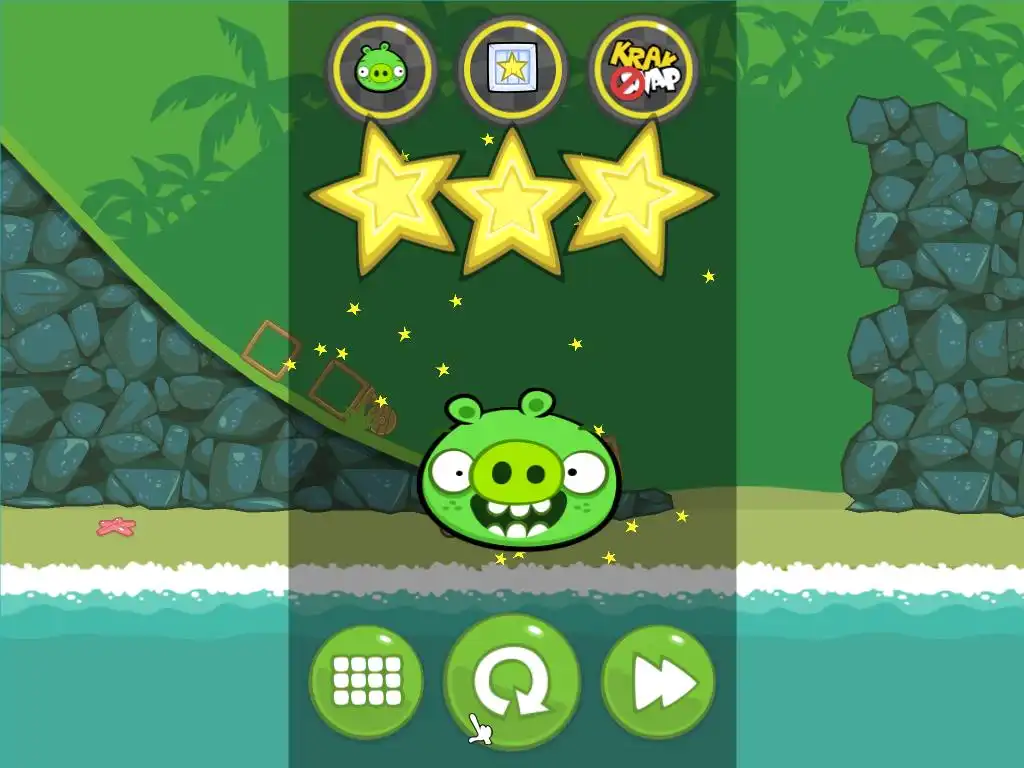The image size is (1024, 768).
Task: Open the level selection grid
Action: 366,681
